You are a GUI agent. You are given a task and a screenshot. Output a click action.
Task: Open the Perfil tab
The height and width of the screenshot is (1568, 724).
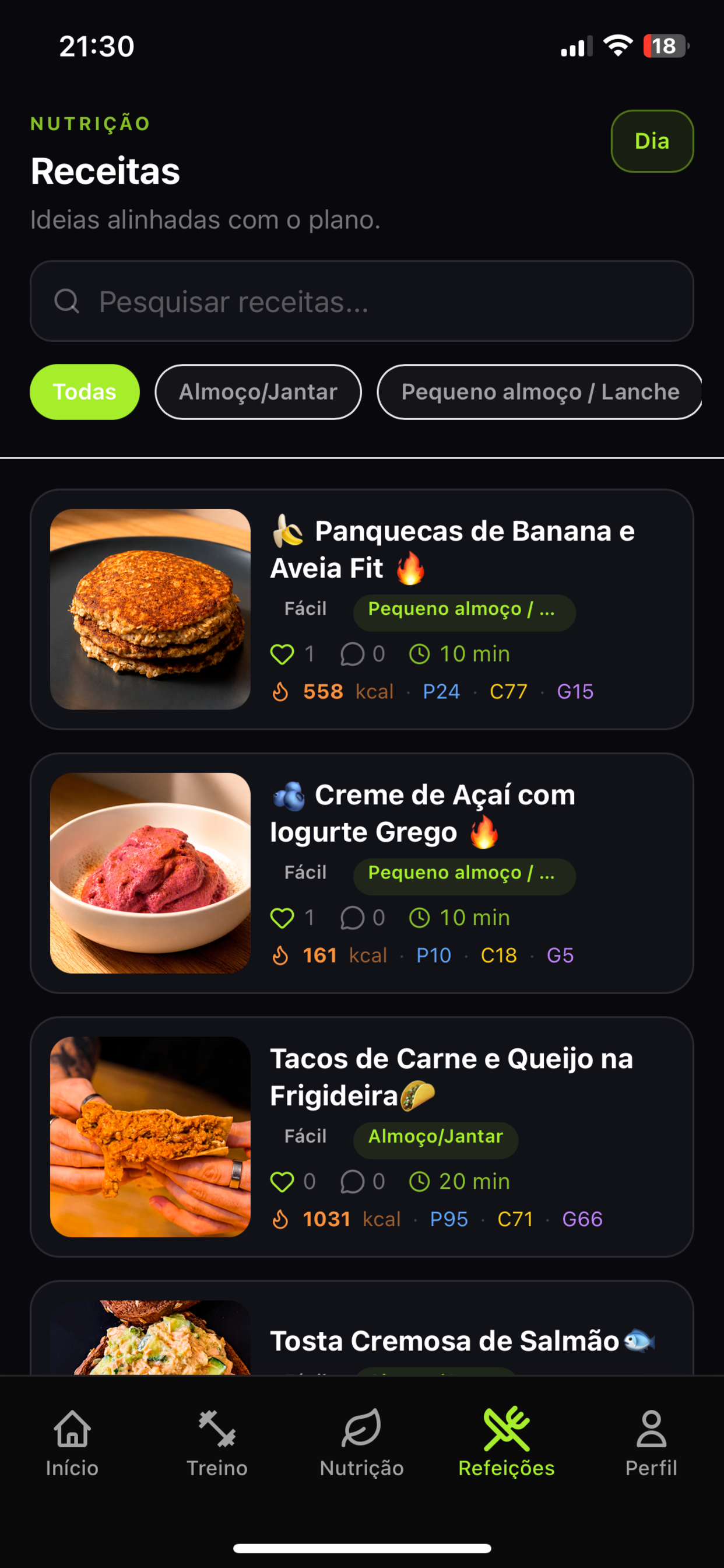pyautogui.click(x=651, y=1443)
